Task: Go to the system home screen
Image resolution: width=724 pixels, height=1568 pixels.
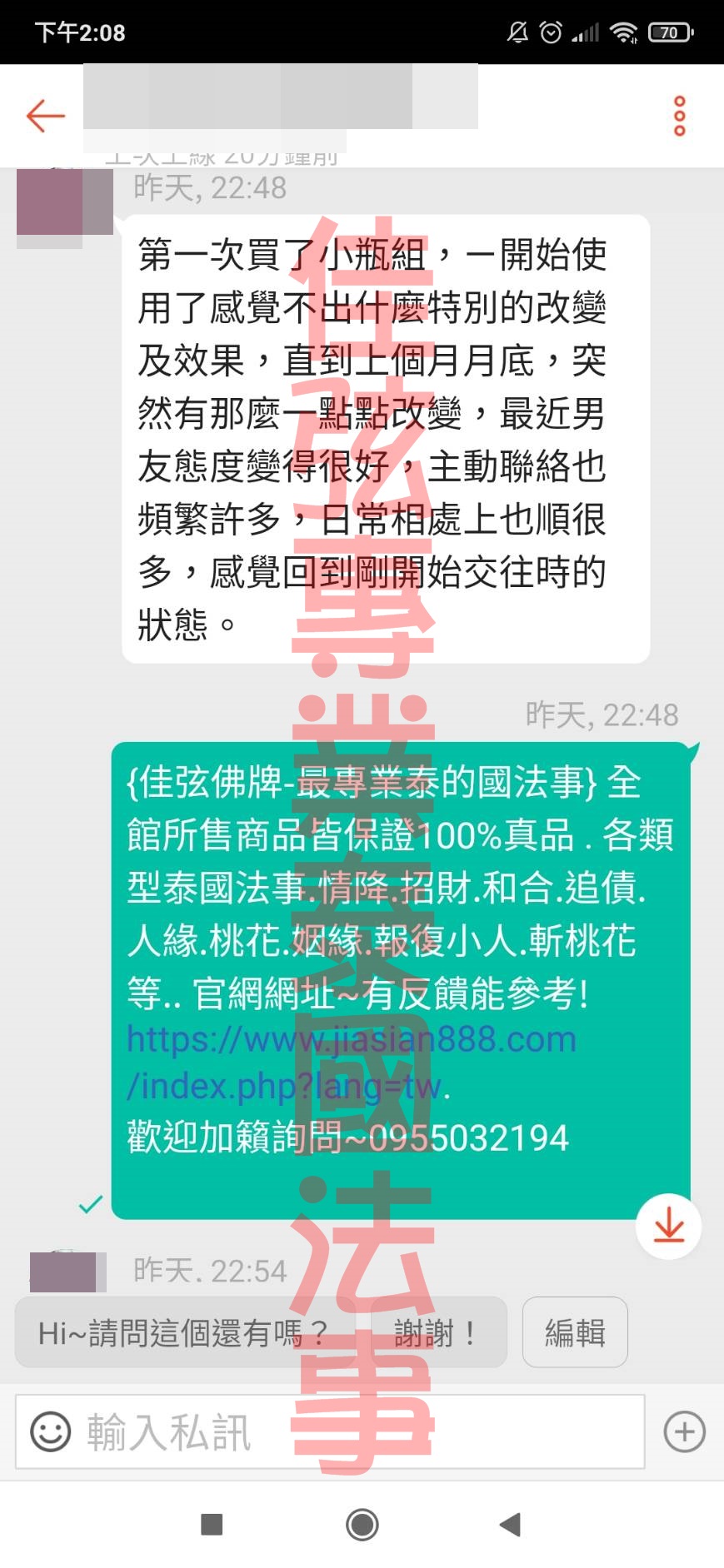Action: click(x=362, y=1525)
